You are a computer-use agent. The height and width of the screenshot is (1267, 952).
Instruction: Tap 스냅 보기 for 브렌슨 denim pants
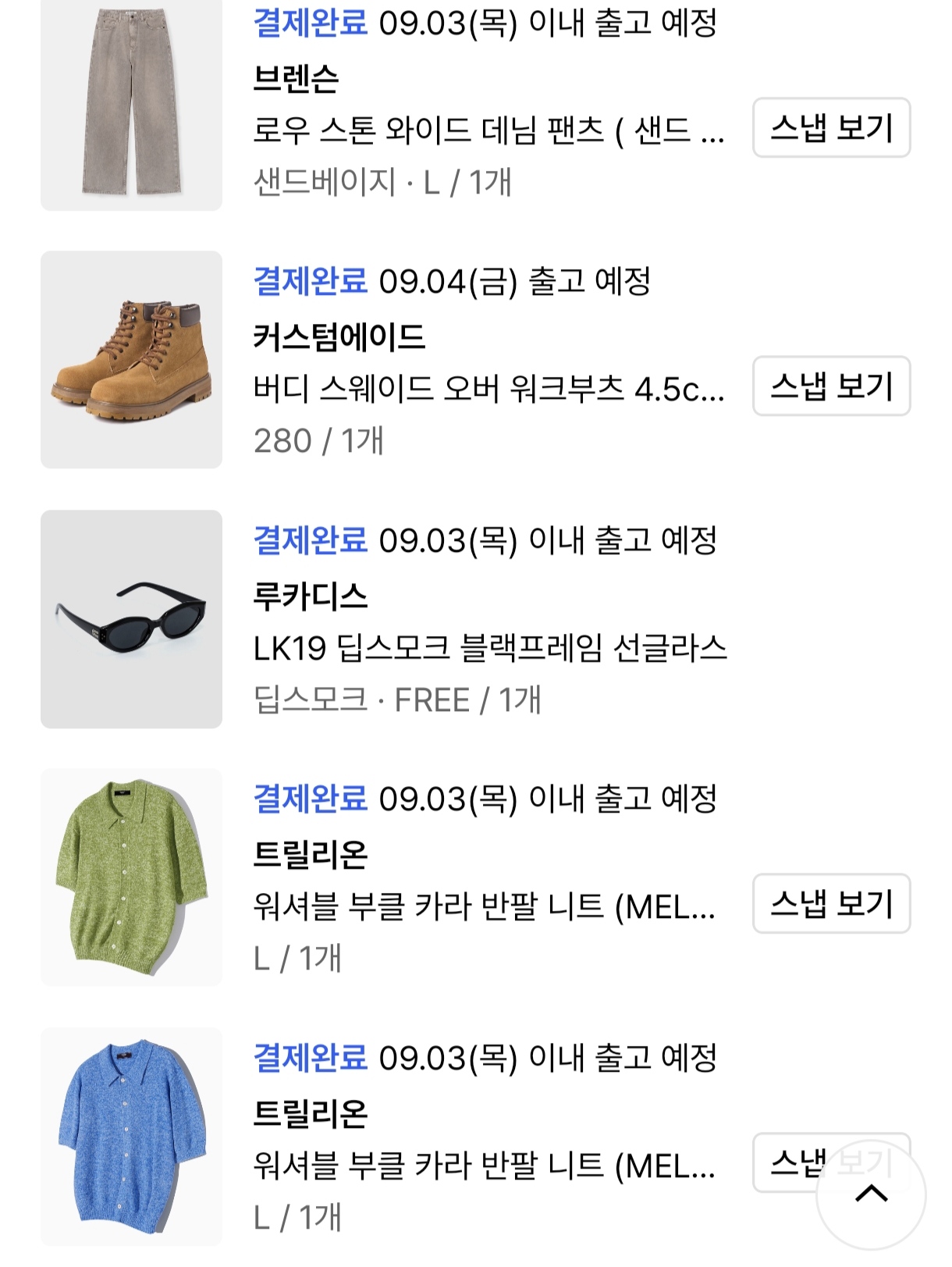point(831,127)
